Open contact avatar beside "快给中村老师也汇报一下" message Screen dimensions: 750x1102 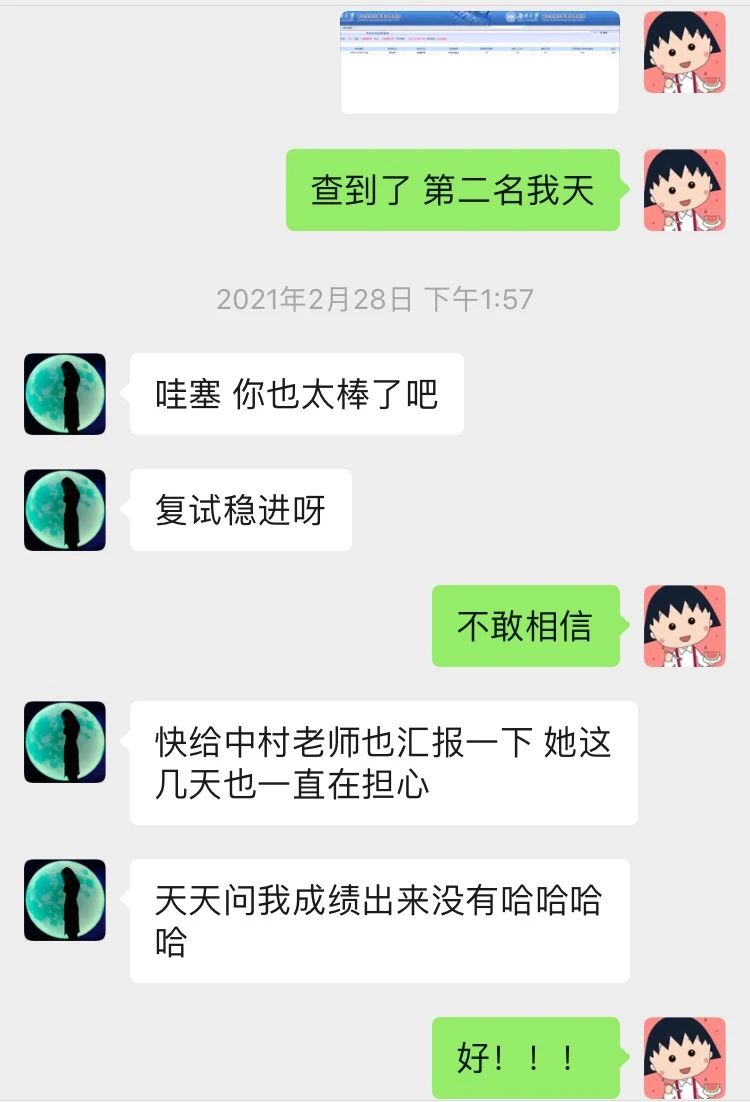coord(65,742)
